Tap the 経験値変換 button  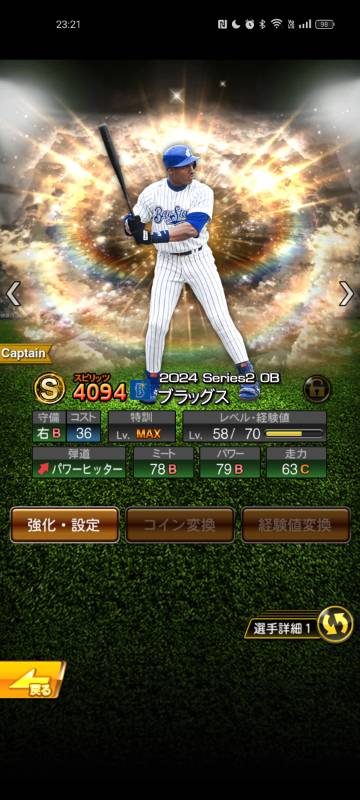click(x=296, y=524)
